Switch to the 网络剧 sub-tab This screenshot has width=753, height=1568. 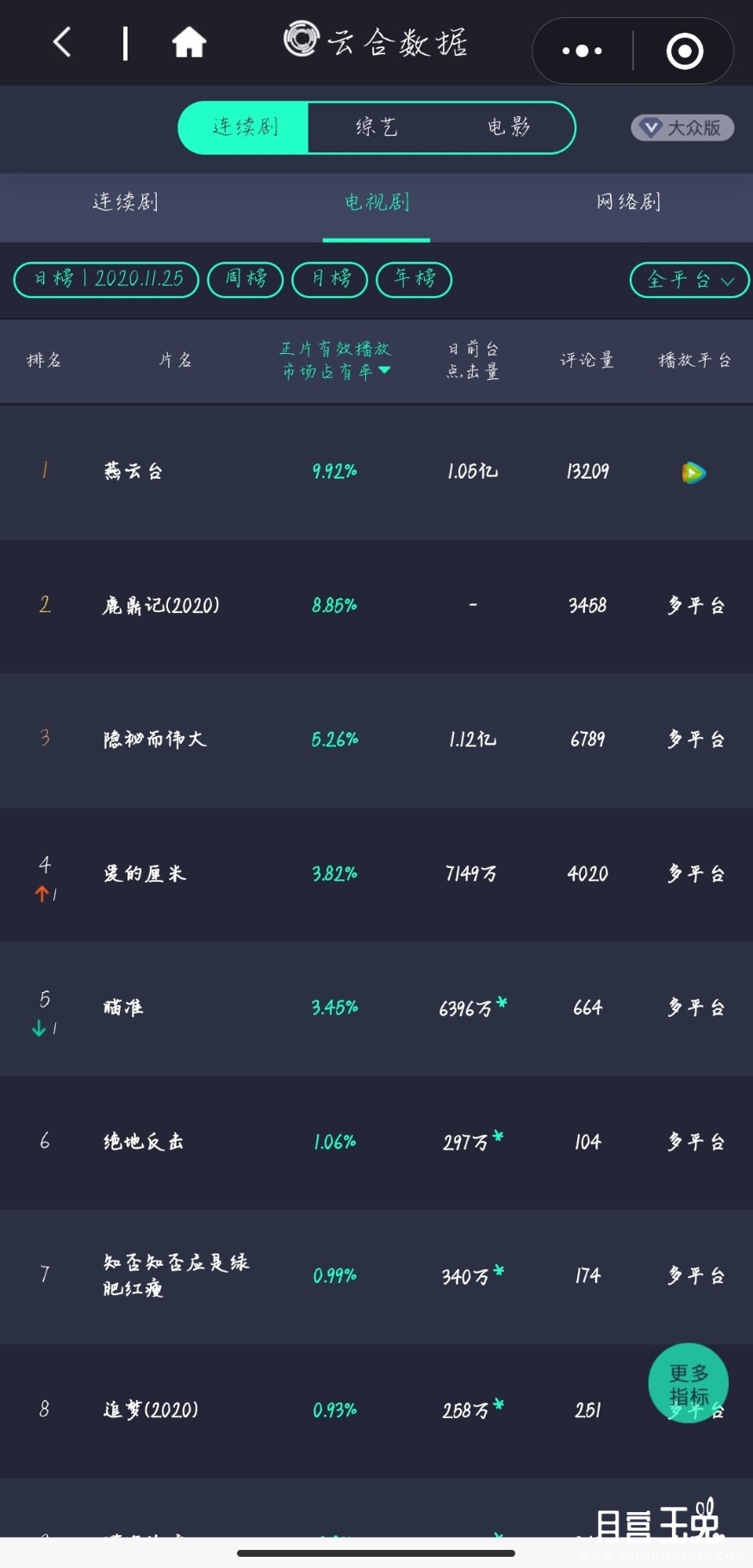pyautogui.click(x=628, y=202)
